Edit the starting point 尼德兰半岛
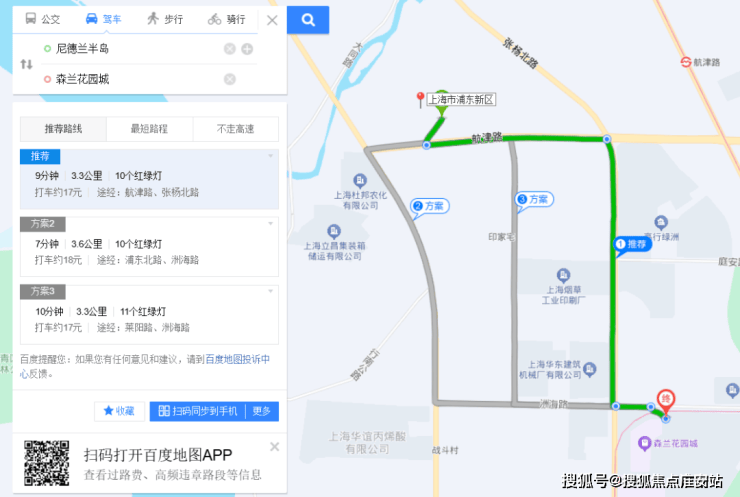The height and width of the screenshot is (497, 740). (130, 49)
